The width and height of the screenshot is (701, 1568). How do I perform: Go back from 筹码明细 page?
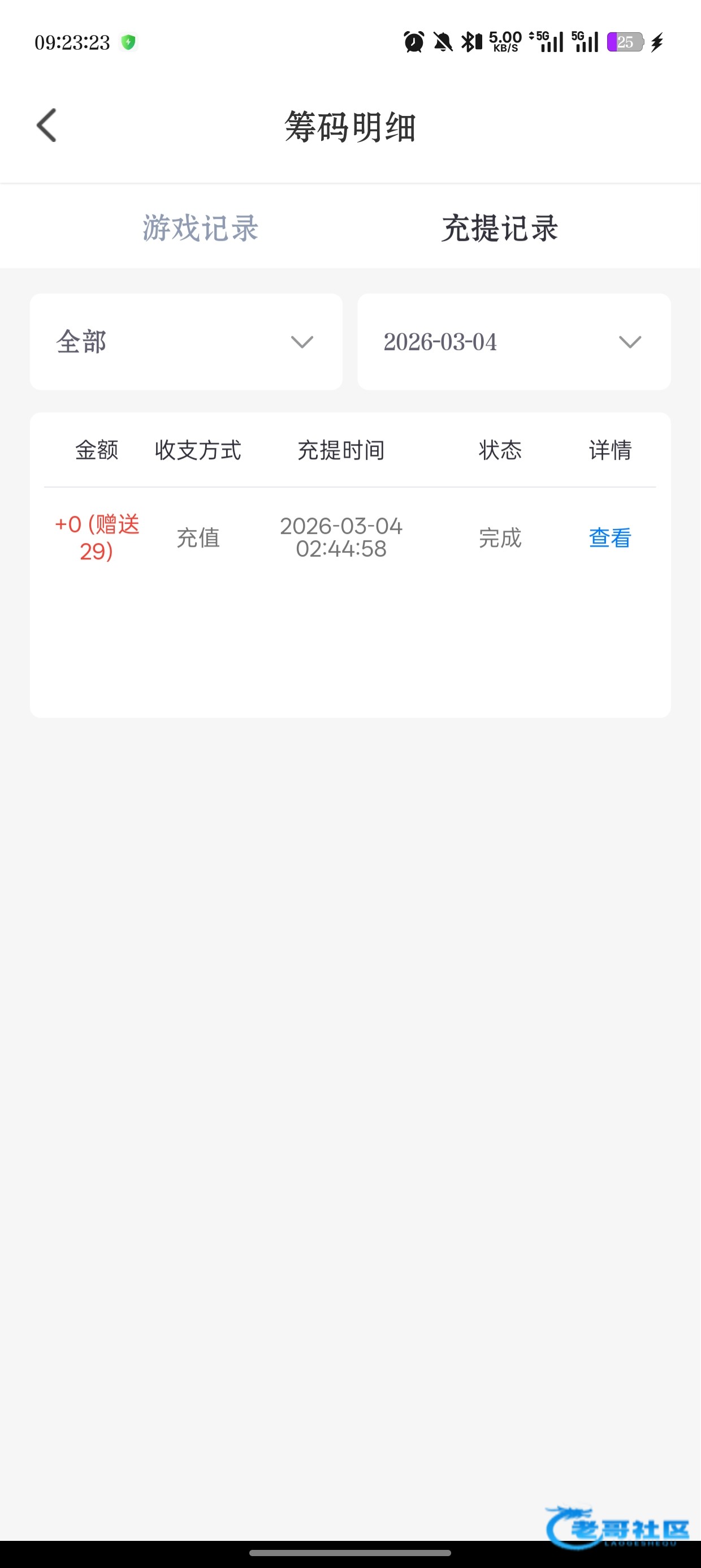(x=47, y=126)
